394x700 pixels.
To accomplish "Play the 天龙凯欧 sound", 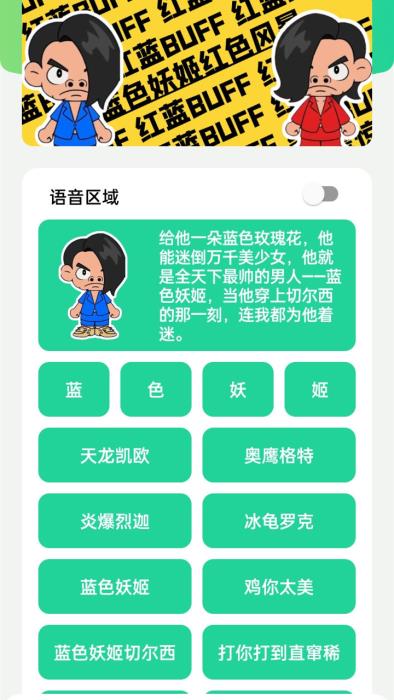I will coord(115,455).
